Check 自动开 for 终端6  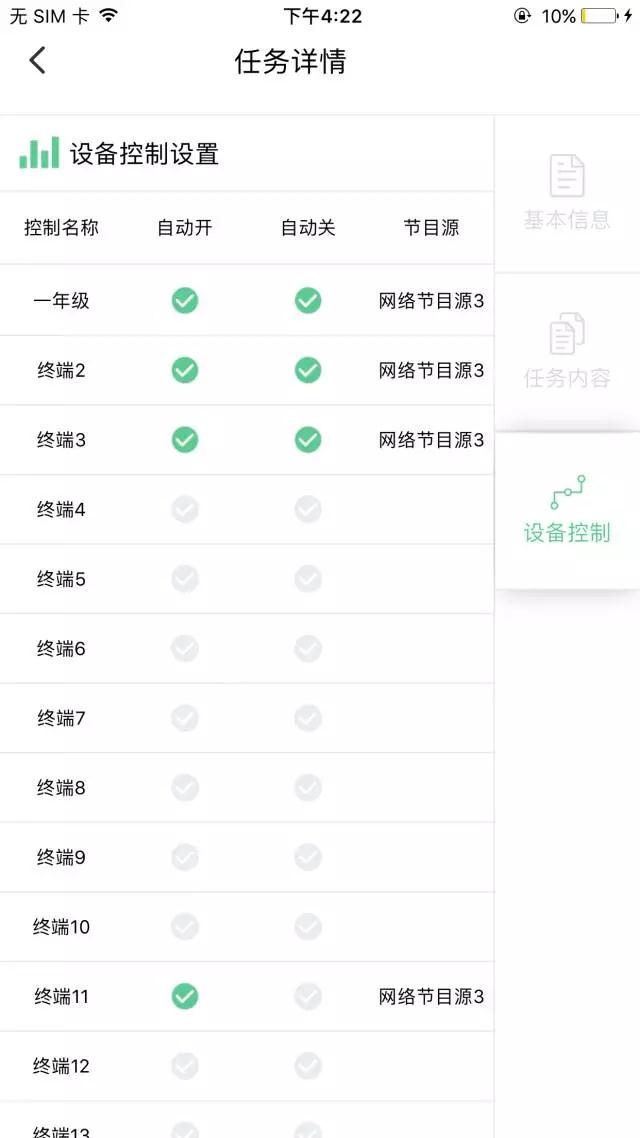[185, 649]
